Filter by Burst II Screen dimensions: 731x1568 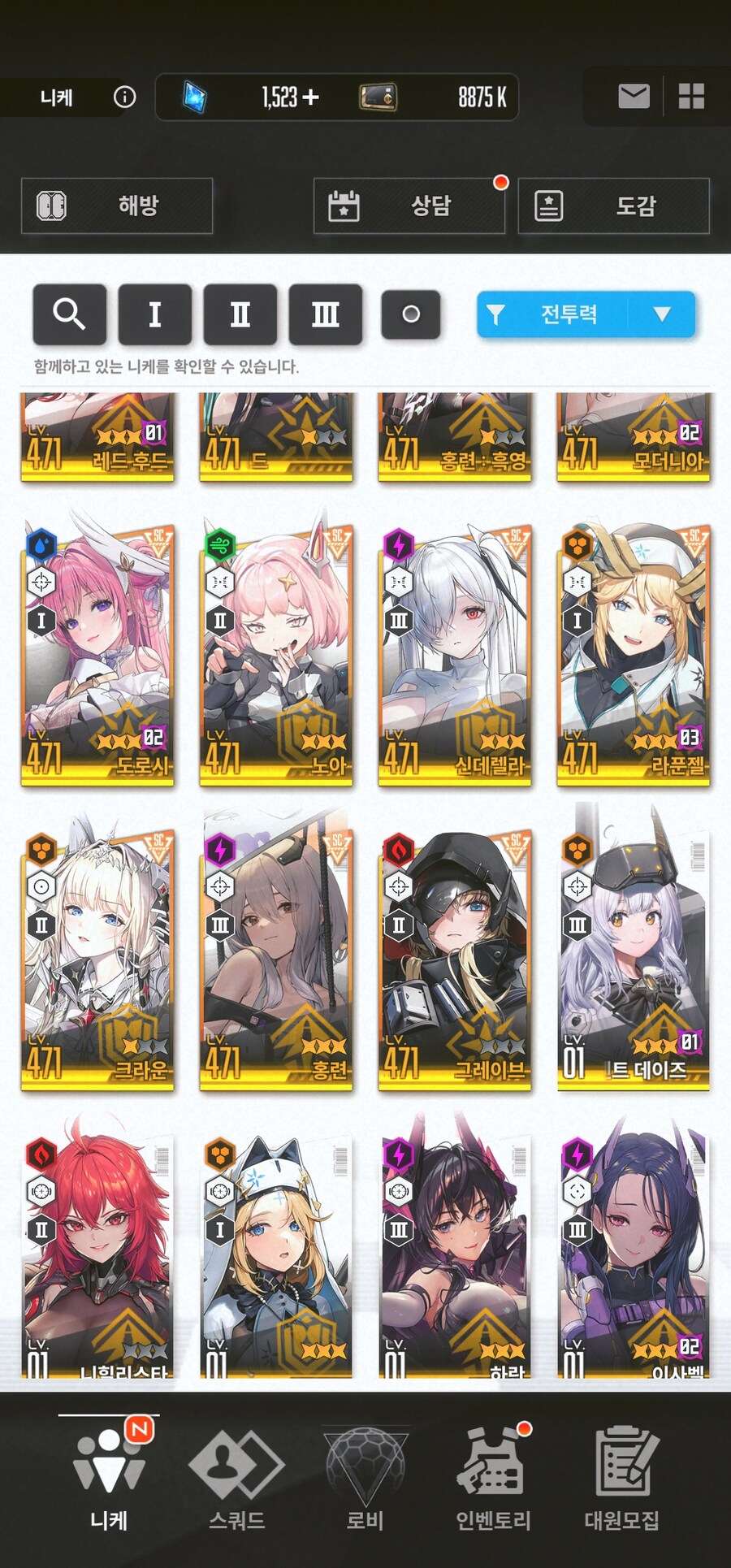pyautogui.click(x=240, y=314)
